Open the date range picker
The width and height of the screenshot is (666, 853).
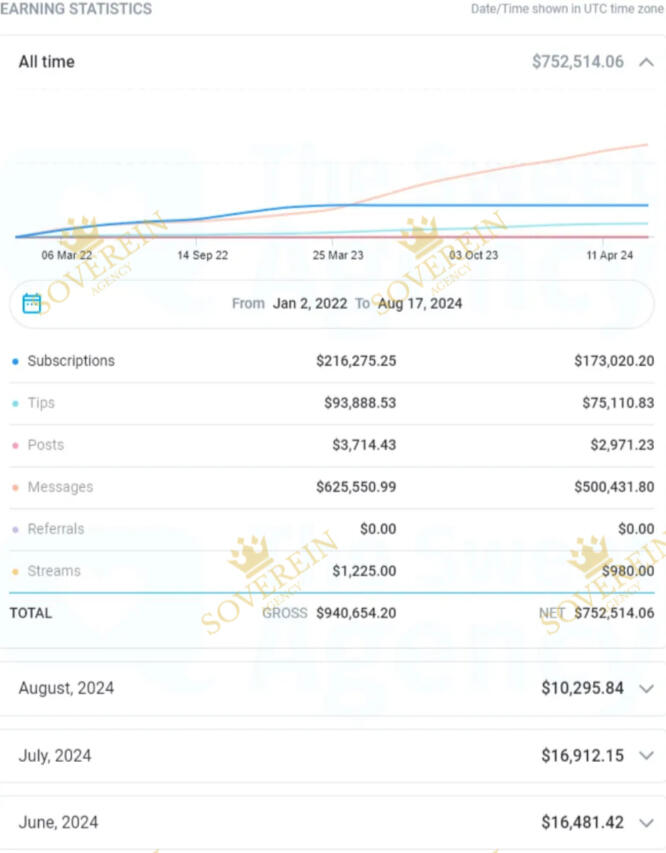click(x=32, y=303)
